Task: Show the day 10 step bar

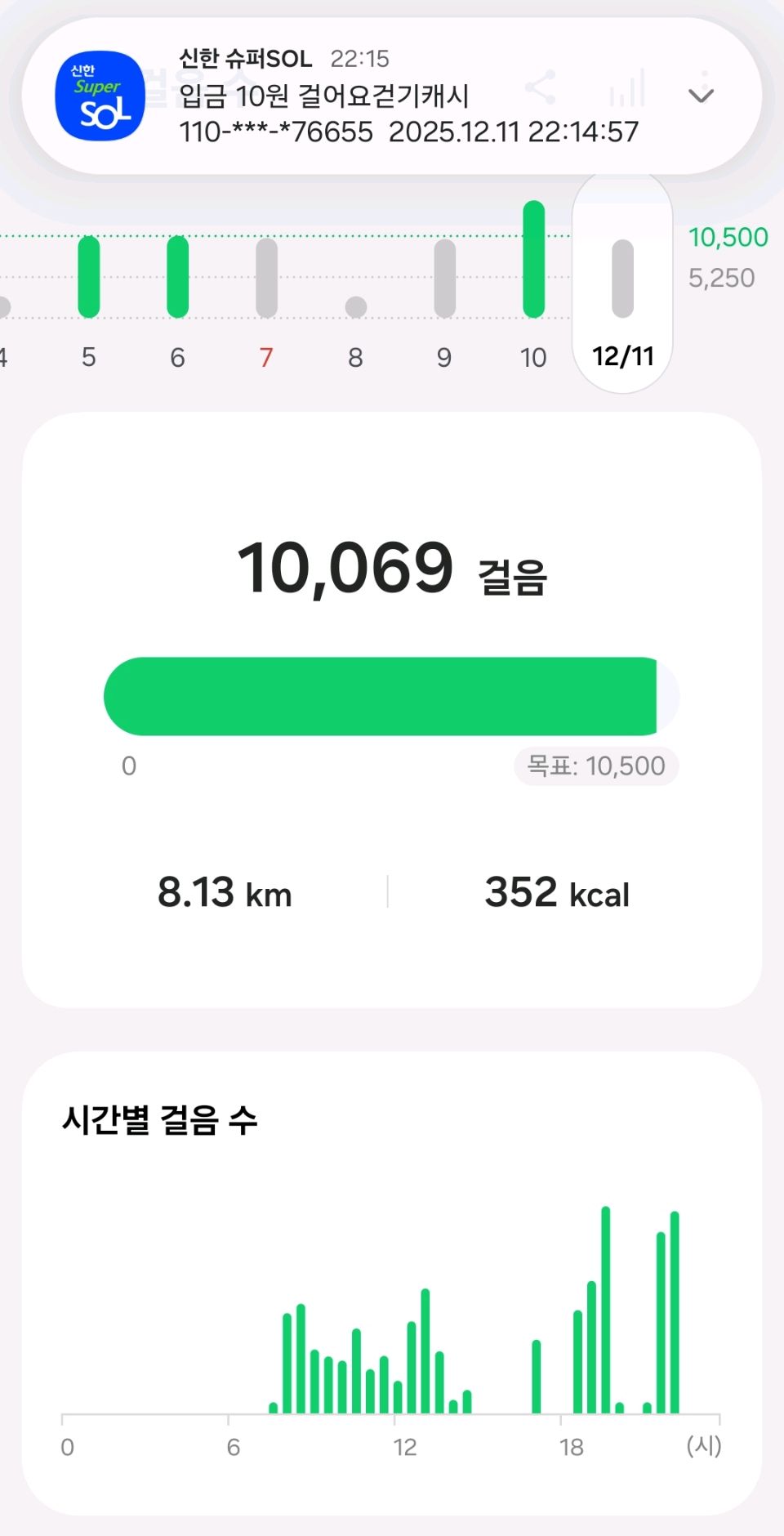Action: pos(533,260)
